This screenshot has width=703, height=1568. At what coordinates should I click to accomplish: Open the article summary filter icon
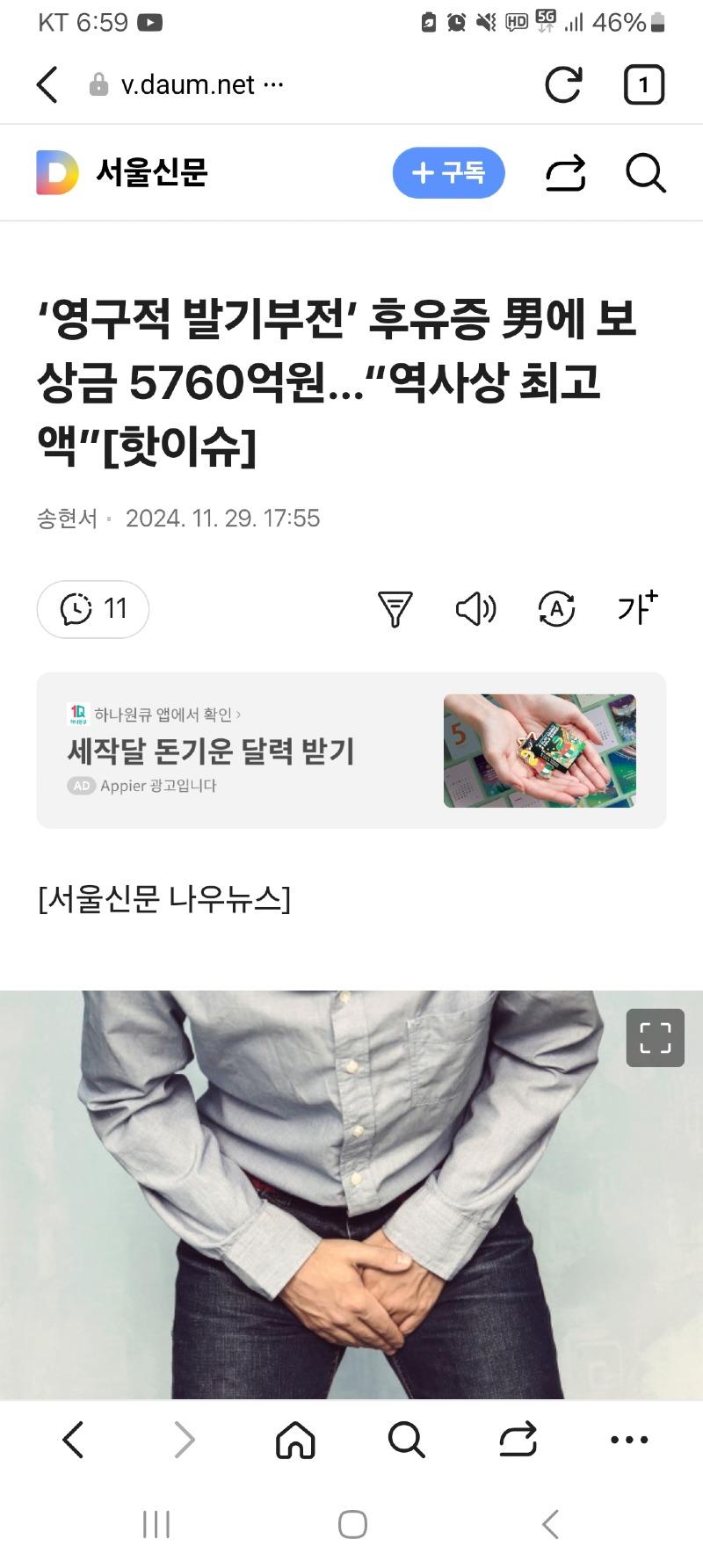[395, 608]
